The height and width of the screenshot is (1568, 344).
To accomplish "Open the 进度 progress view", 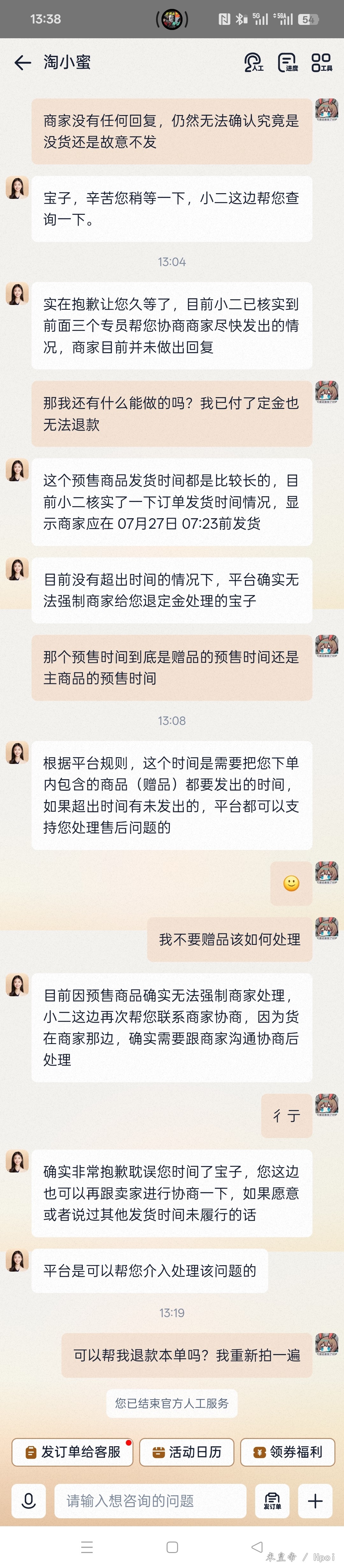I will click(287, 62).
